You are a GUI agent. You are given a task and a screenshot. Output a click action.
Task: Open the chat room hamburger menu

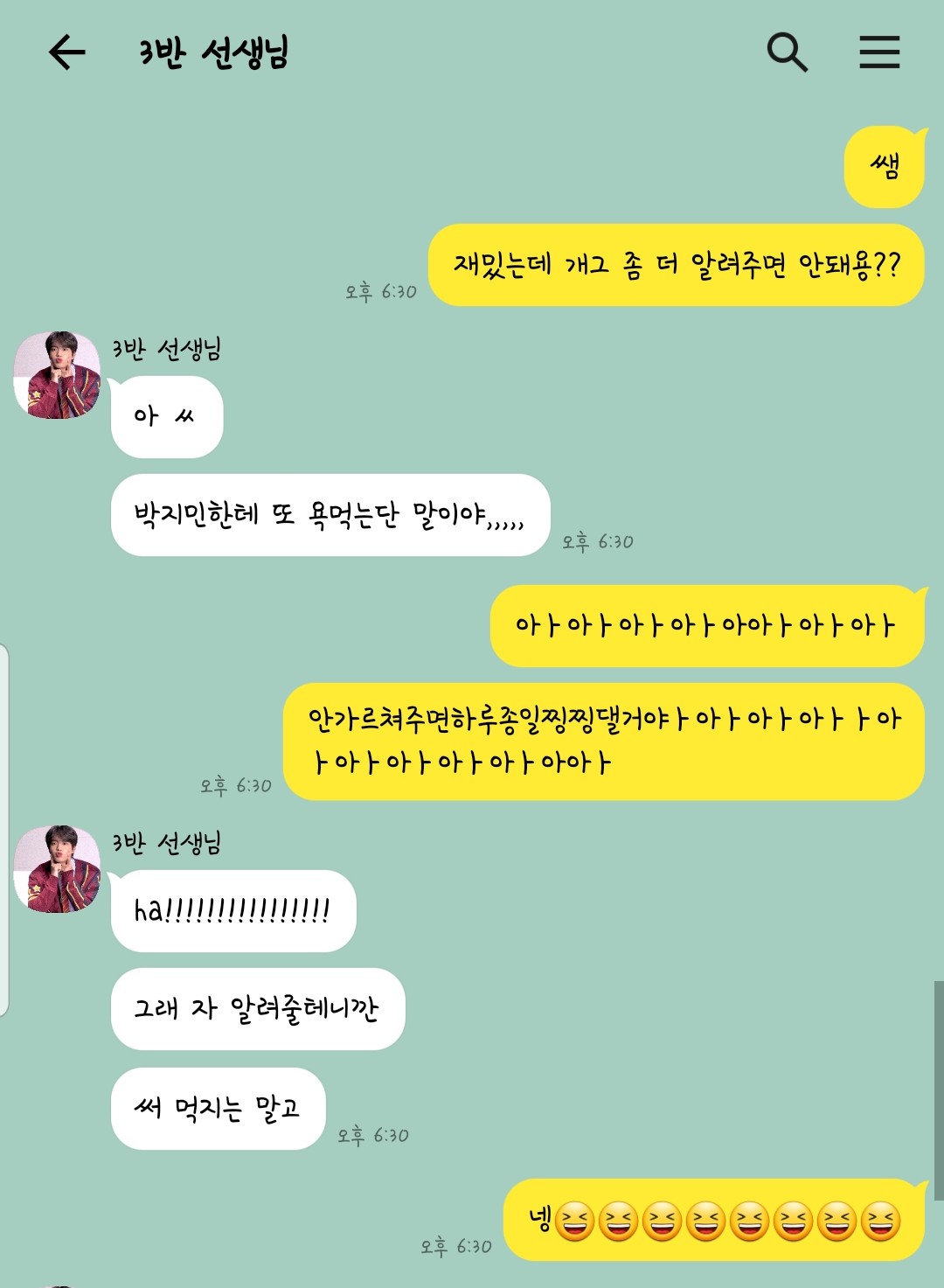pos(879,52)
